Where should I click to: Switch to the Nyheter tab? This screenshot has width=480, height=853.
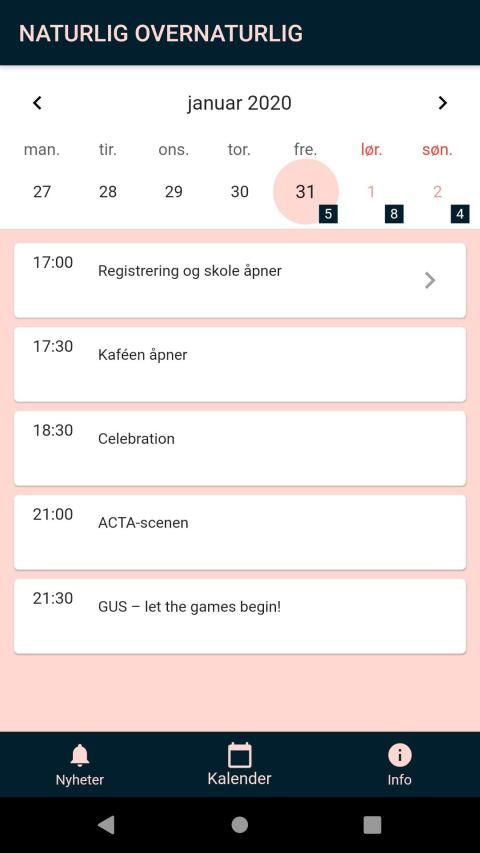[x=80, y=764]
